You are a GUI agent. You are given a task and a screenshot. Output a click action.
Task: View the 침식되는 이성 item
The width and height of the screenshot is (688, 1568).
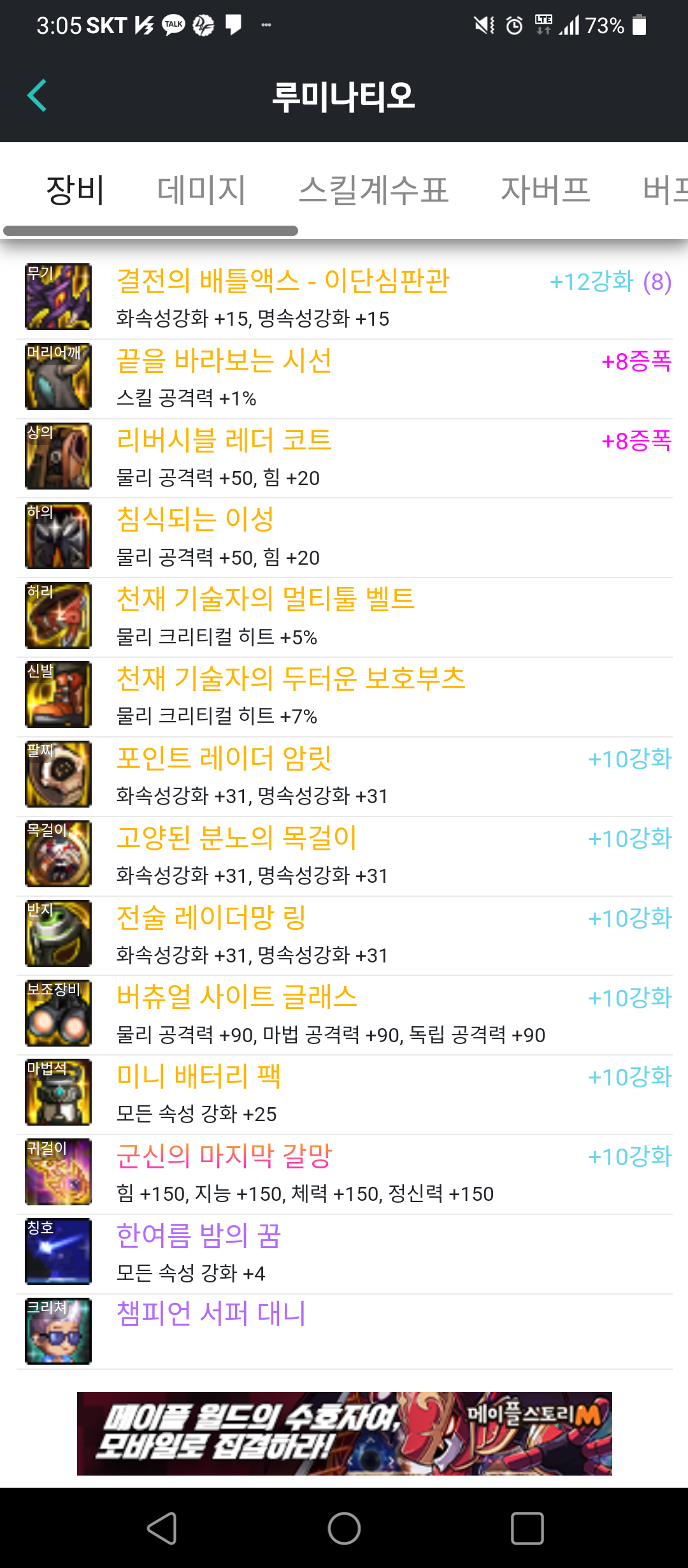click(344, 536)
